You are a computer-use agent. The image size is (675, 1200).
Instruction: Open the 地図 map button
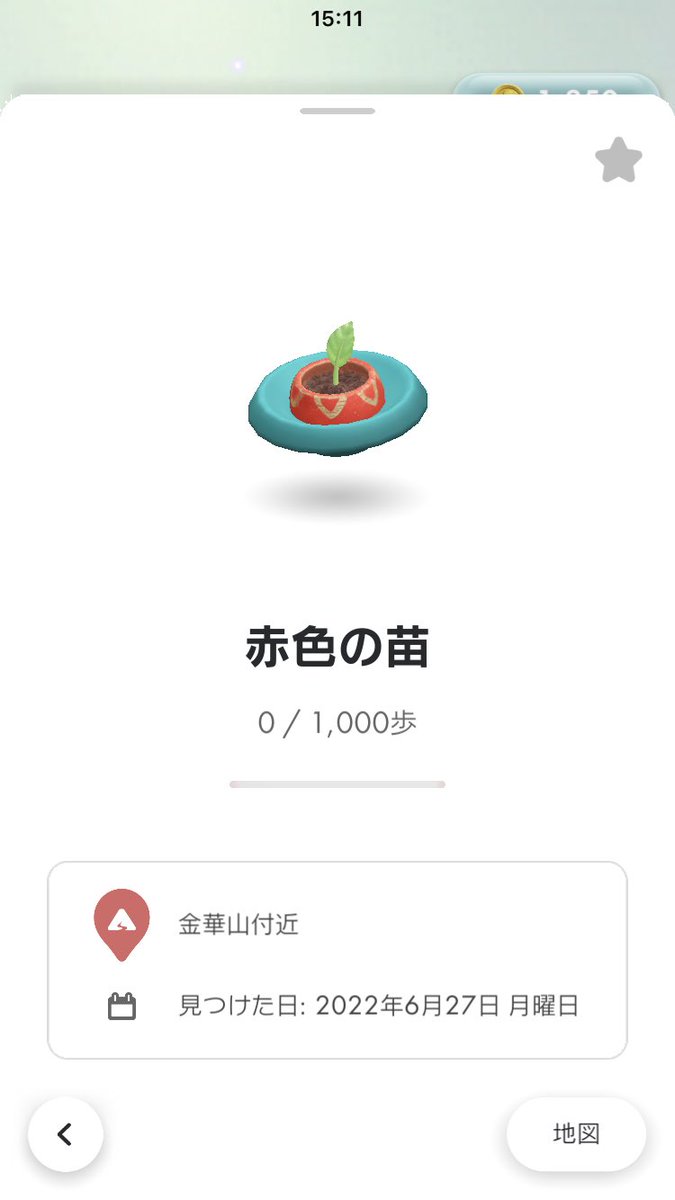[x=576, y=1134]
